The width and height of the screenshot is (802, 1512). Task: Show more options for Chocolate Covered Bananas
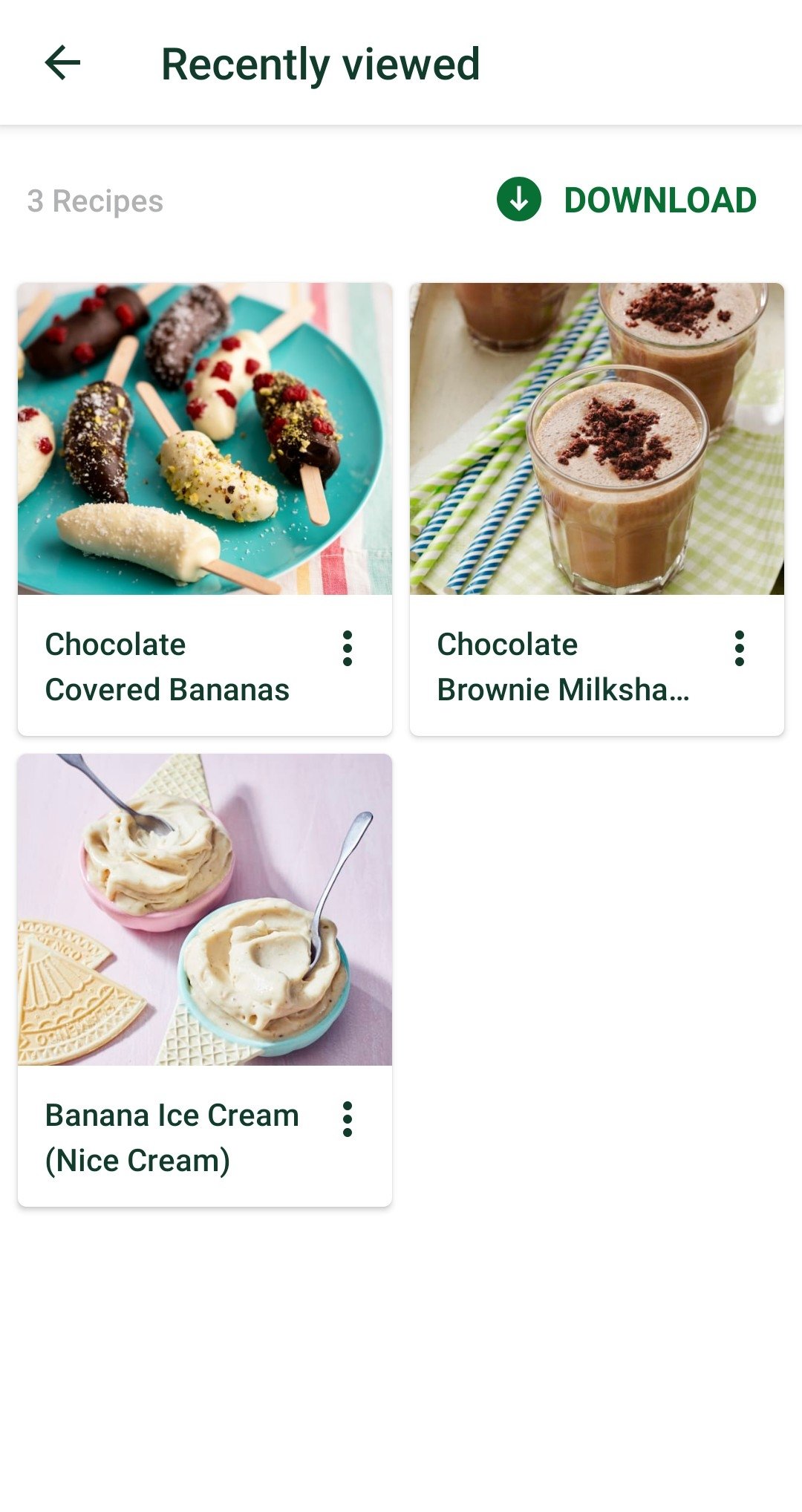pos(347,648)
